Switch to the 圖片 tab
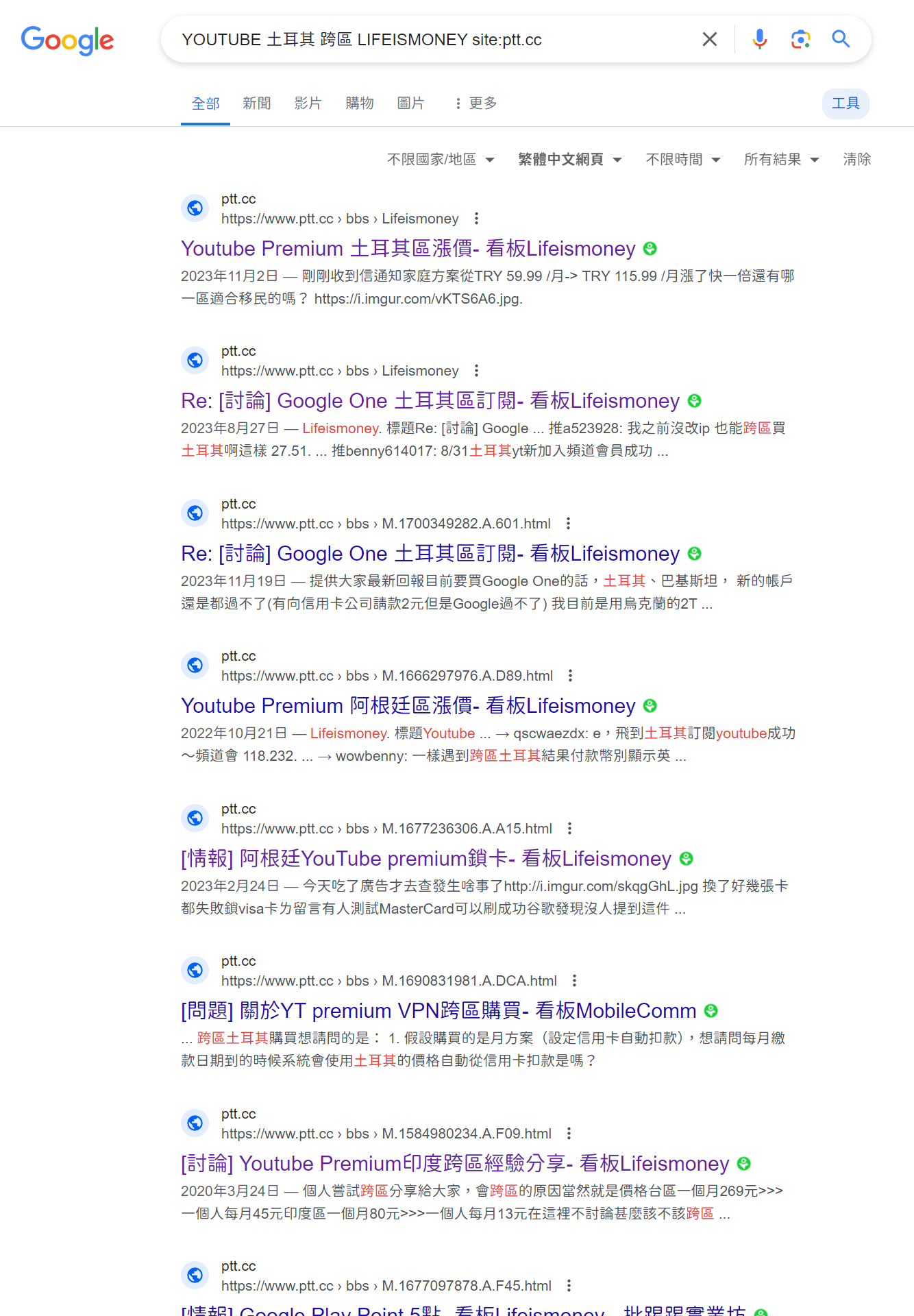The width and height of the screenshot is (914, 1316). [410, 103]
